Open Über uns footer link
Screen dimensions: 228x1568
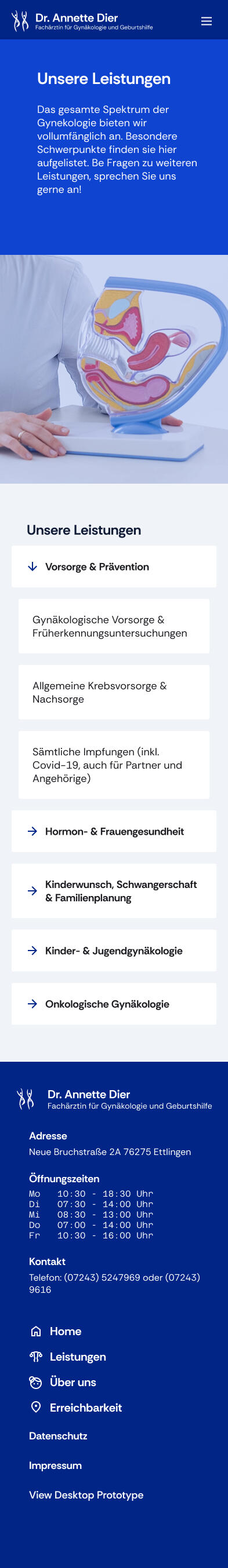(x=63, y=1382)
